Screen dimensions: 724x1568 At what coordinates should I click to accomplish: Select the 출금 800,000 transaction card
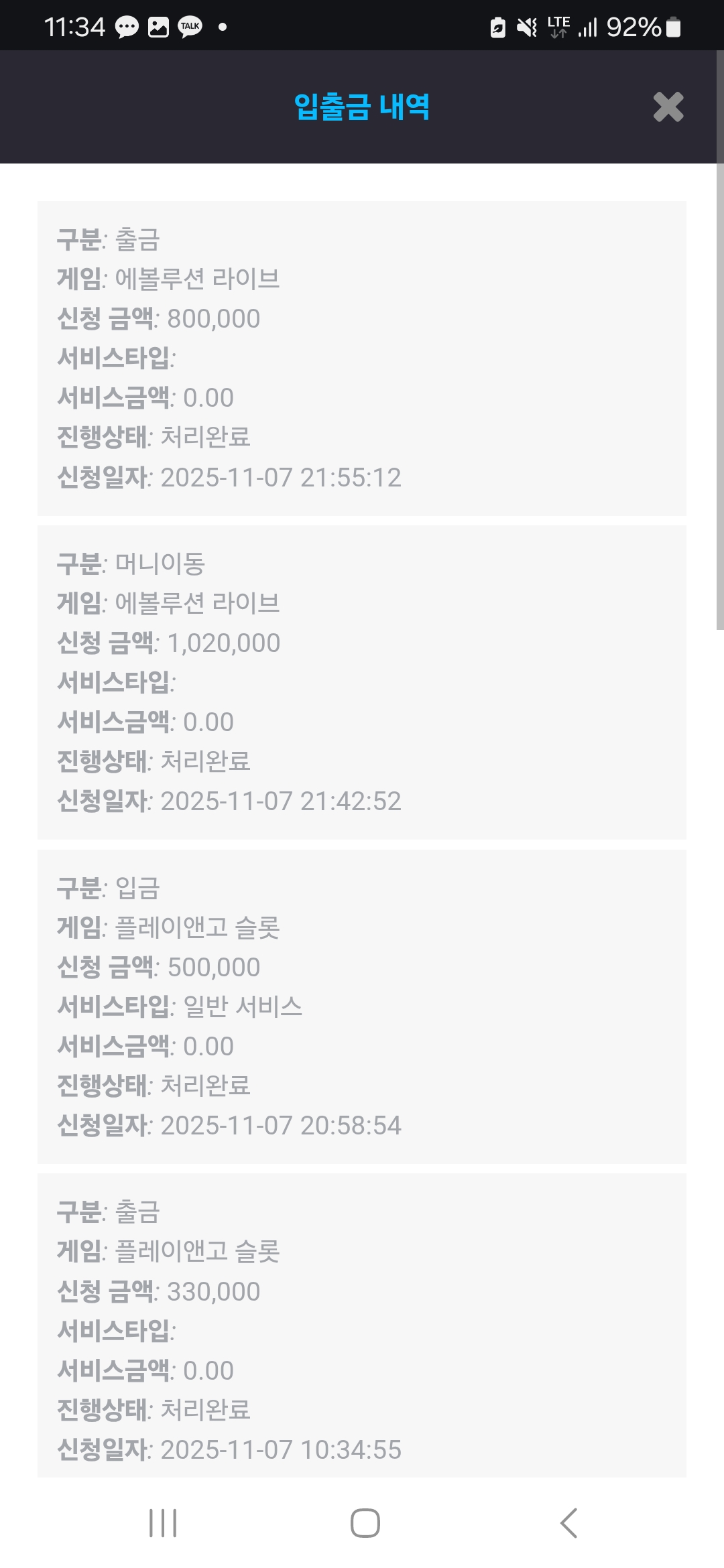pyautogui.click(x=362, y=356)
